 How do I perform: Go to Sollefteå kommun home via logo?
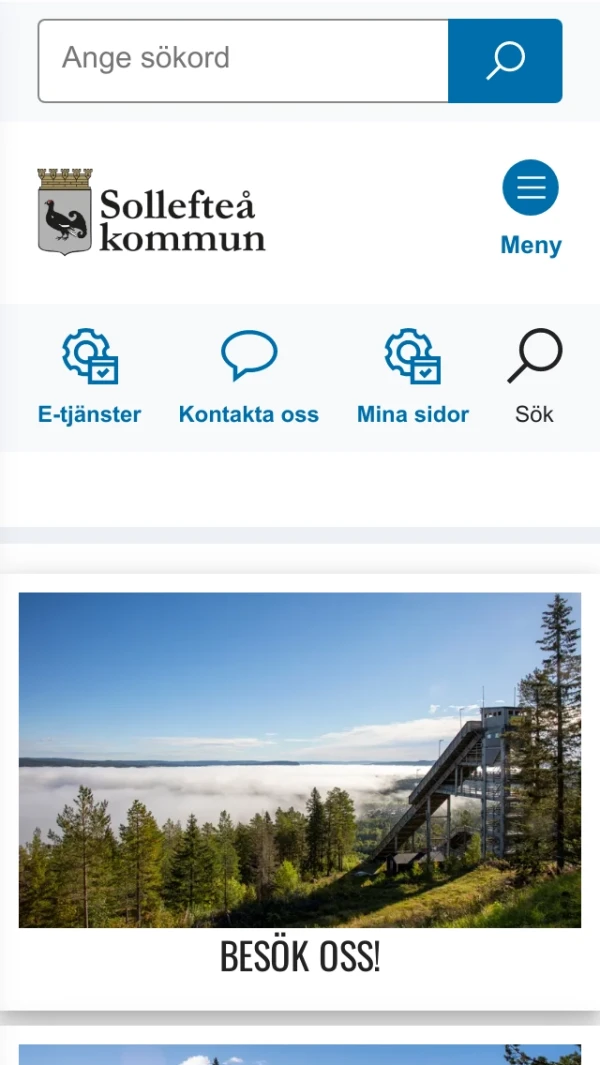click(152, 211)
